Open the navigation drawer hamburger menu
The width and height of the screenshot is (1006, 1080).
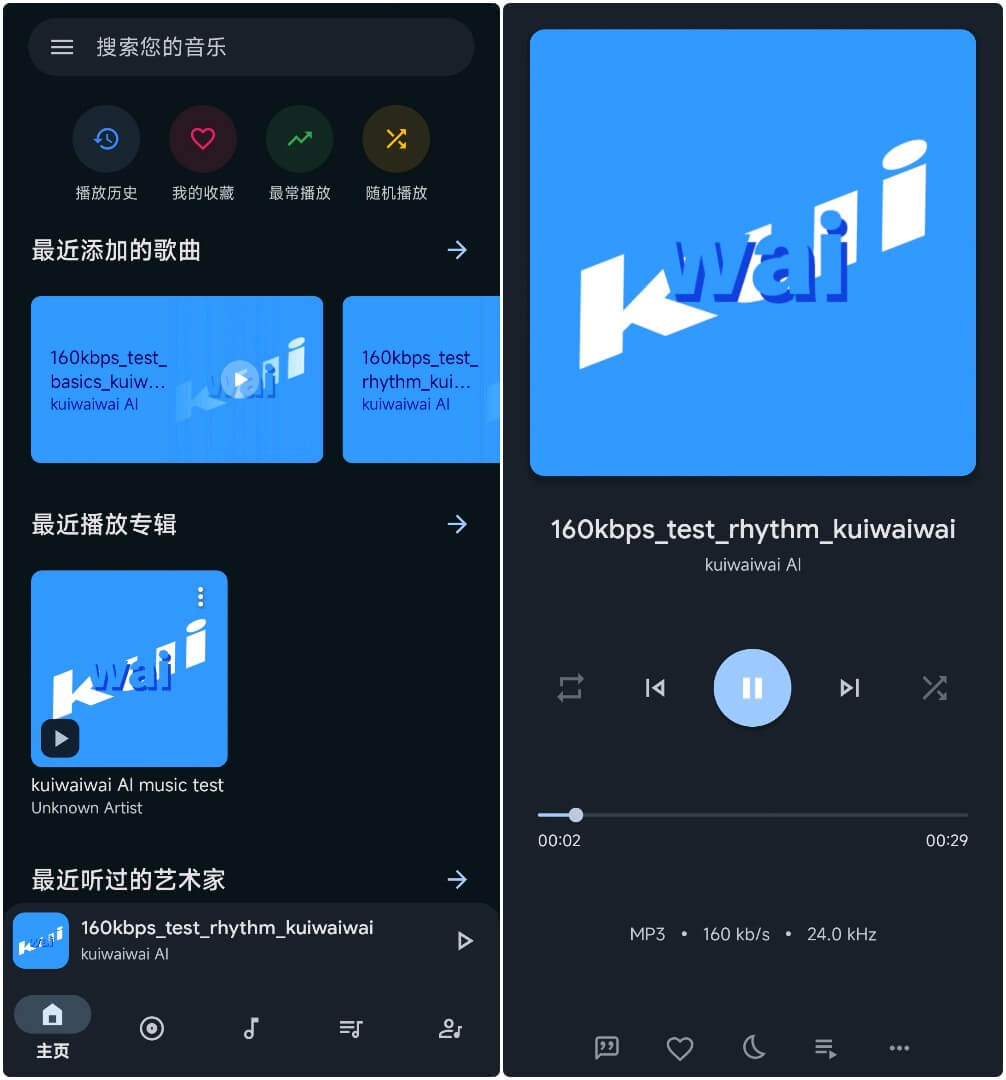tap(61, 47)
